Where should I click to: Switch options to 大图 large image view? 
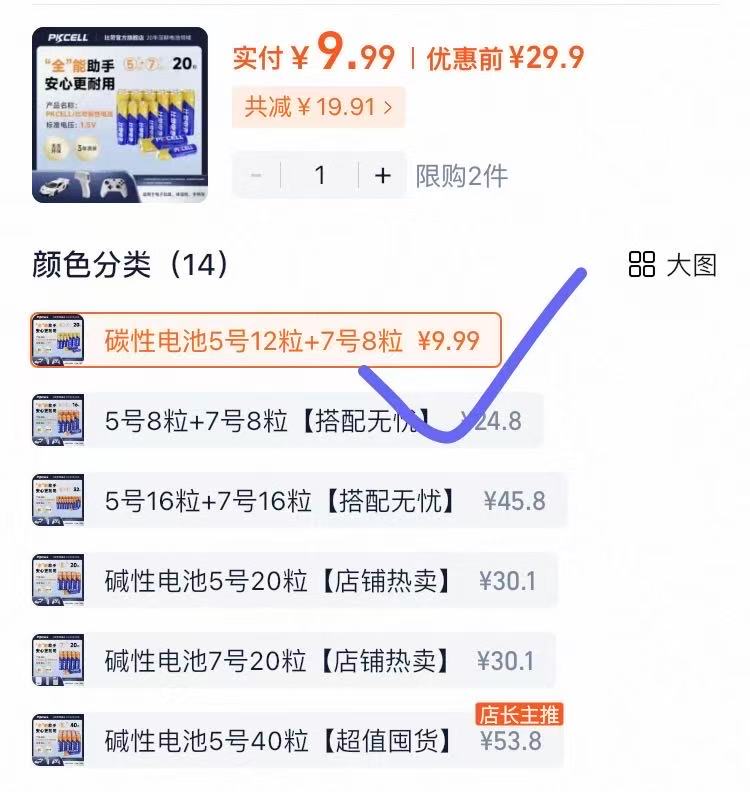(x=673, y=265)
